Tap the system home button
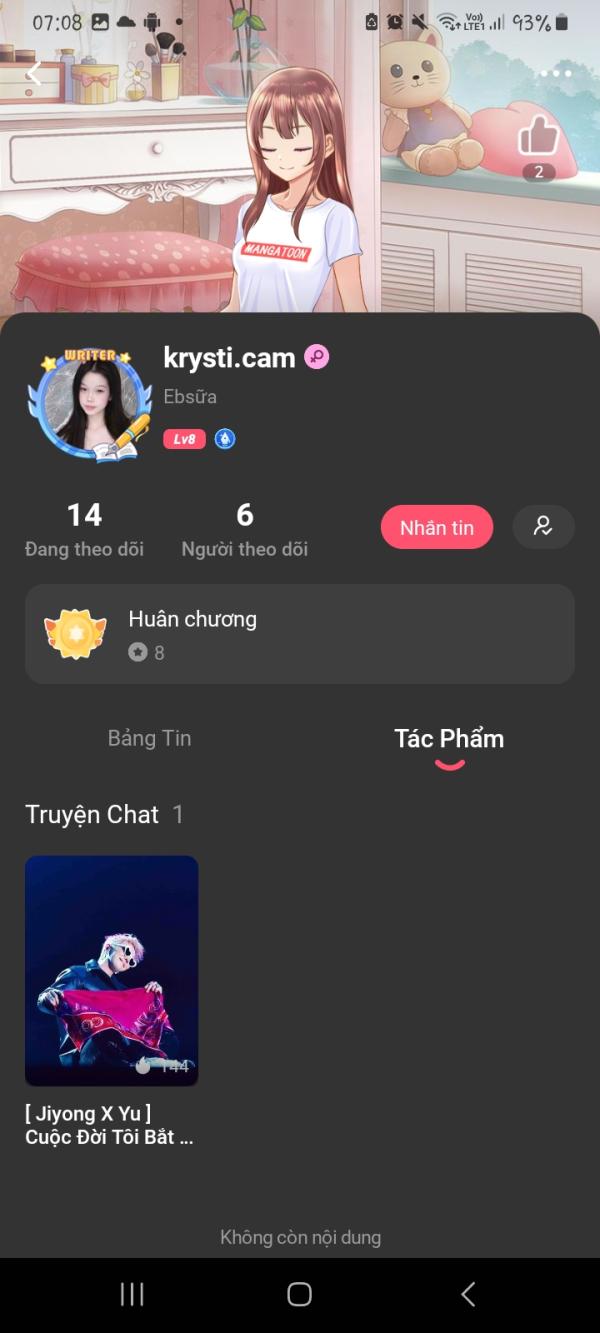 [x=299, y=1294]
